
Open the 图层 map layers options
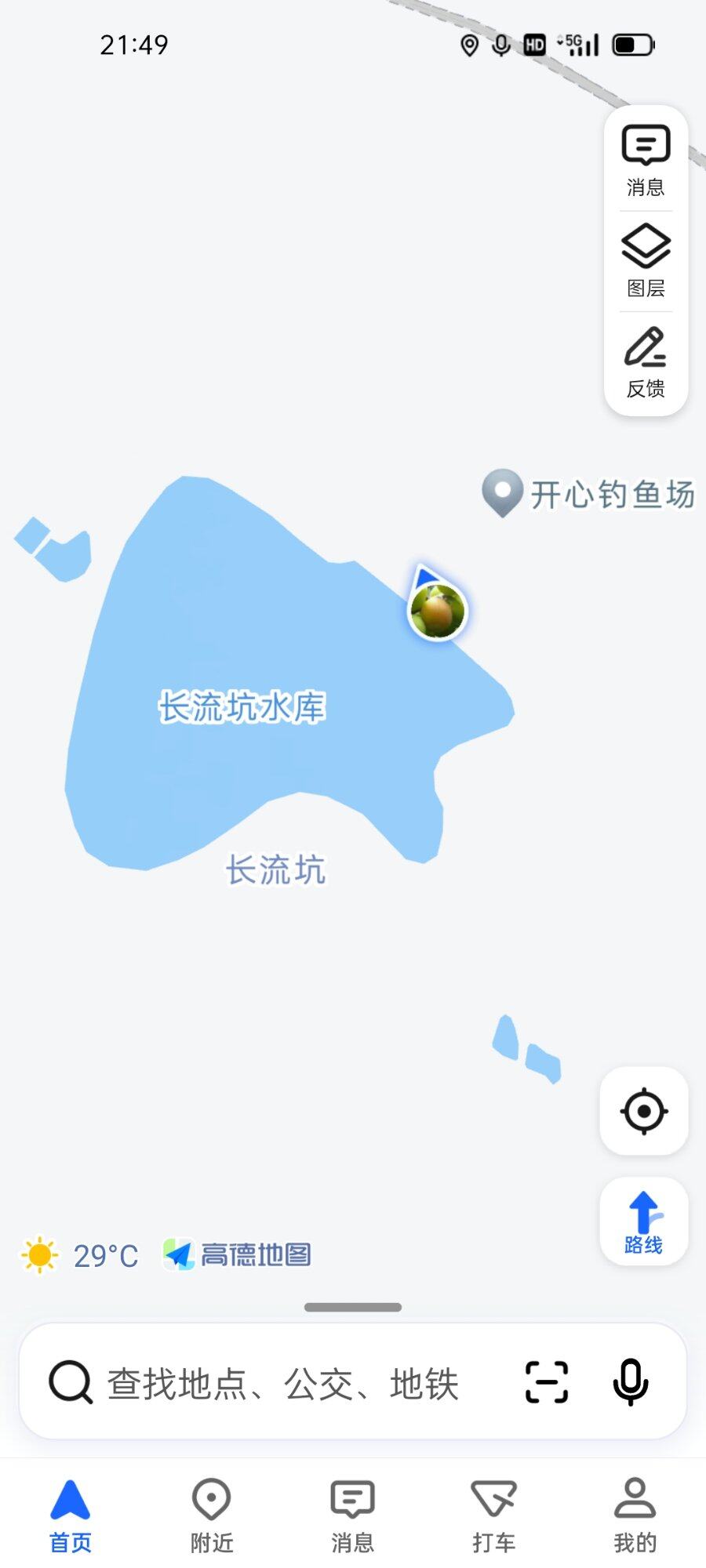646,261
